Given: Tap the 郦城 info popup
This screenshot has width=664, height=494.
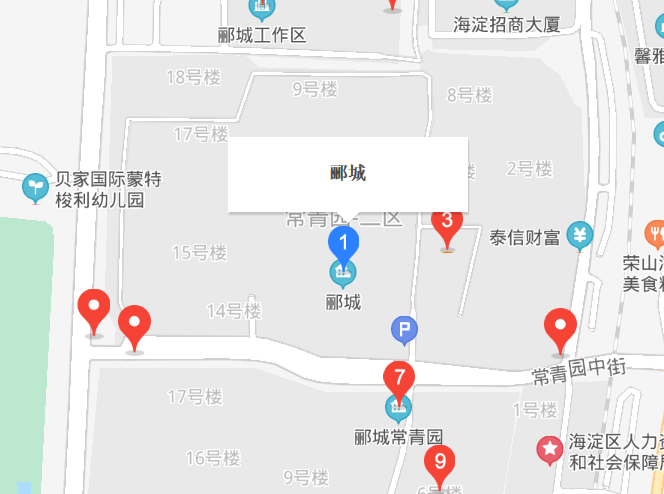Looking at the screenshot, I should [x=348, y=174].
